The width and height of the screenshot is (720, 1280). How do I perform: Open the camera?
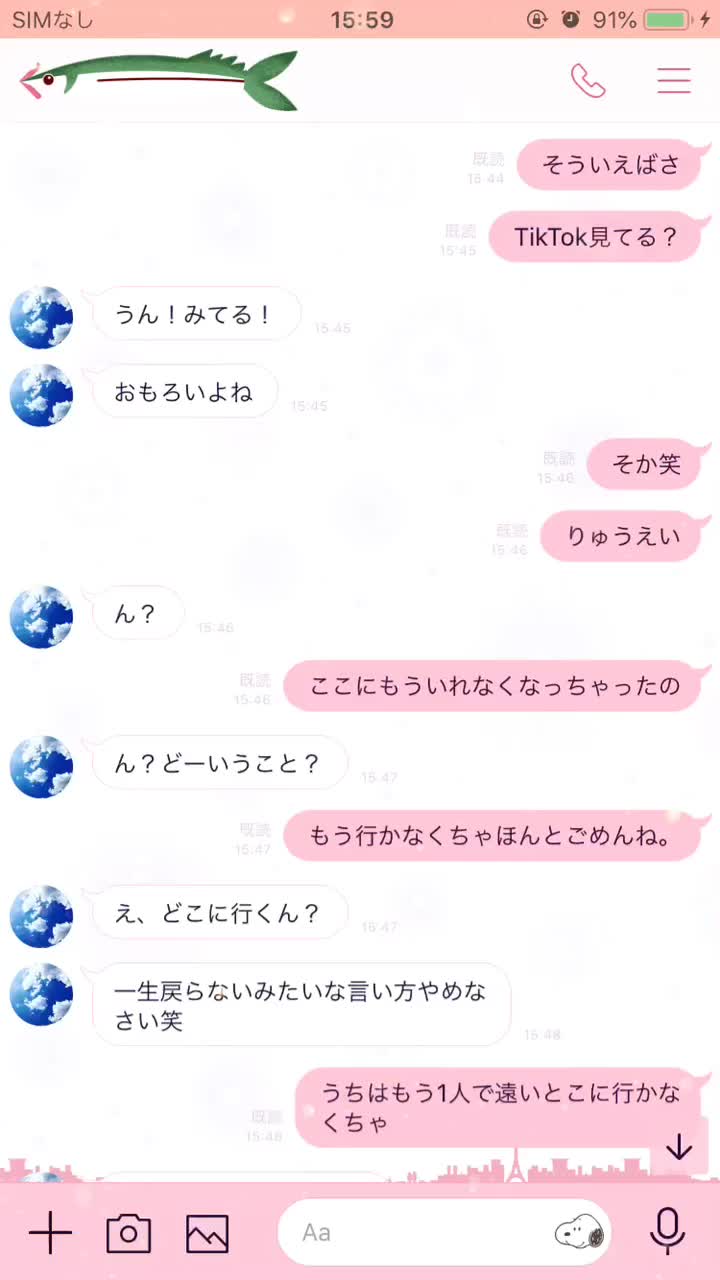[x=129, y=1233]
